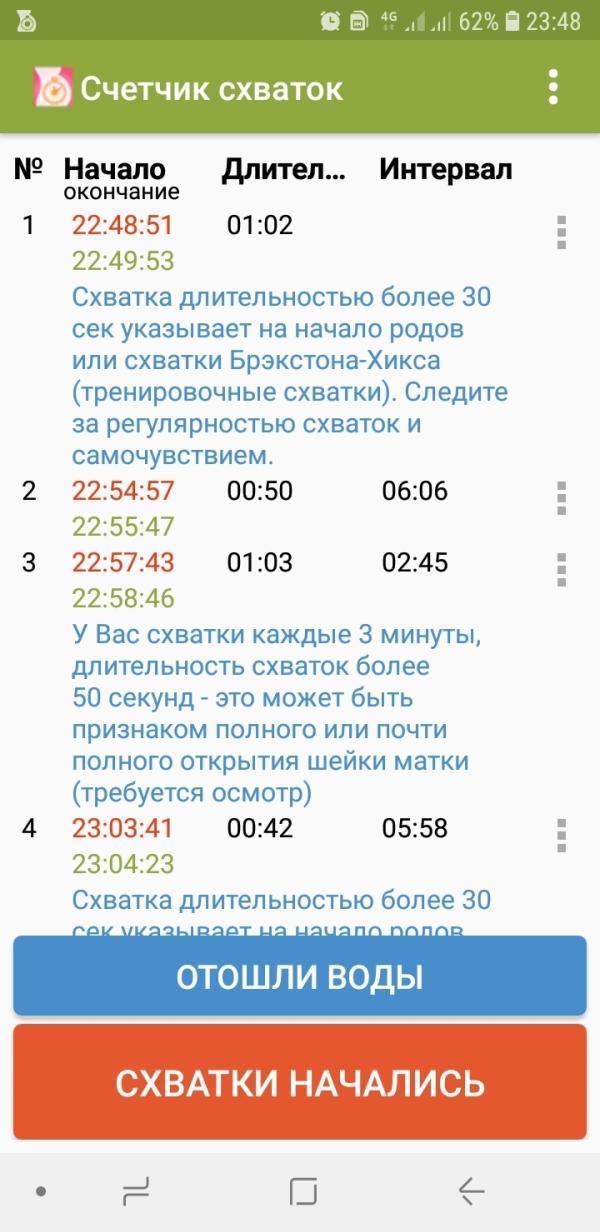Open options for contraction 1
The height and width of the screenshot is (1232, 600).
(x=561, y=231)
